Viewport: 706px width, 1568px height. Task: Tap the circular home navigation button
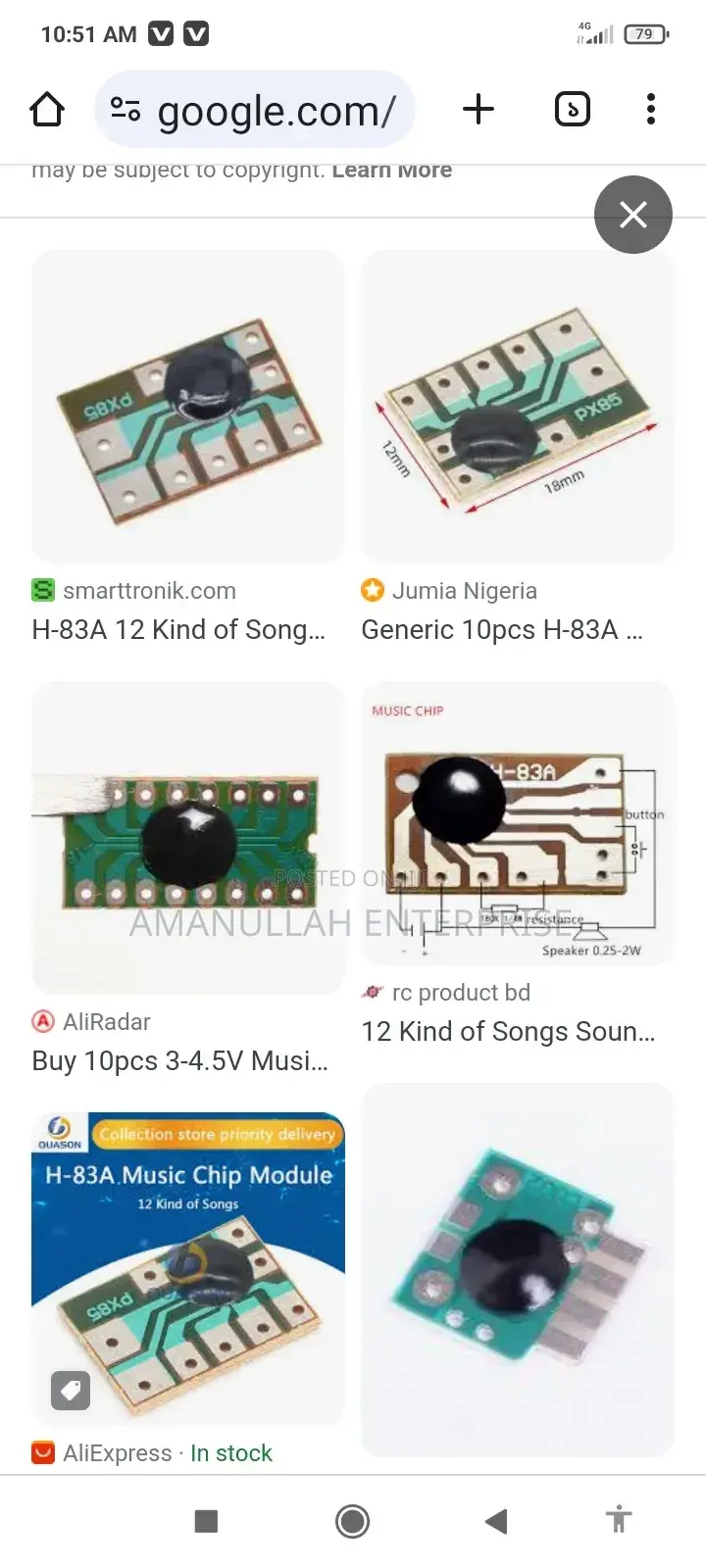point(352,1520)
